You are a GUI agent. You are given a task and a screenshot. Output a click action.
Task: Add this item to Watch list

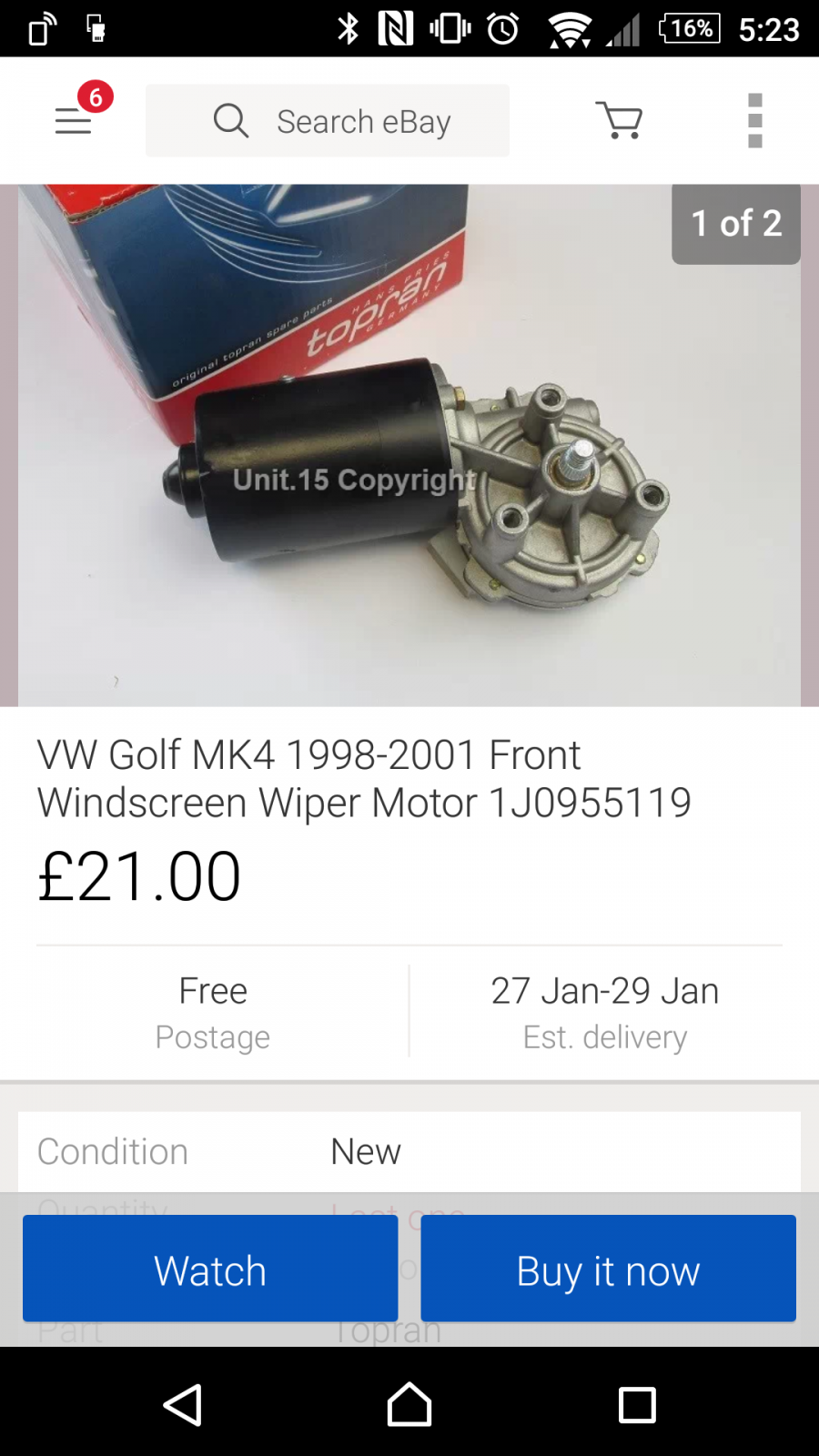pyautogui.click(x=210, y=1268)
